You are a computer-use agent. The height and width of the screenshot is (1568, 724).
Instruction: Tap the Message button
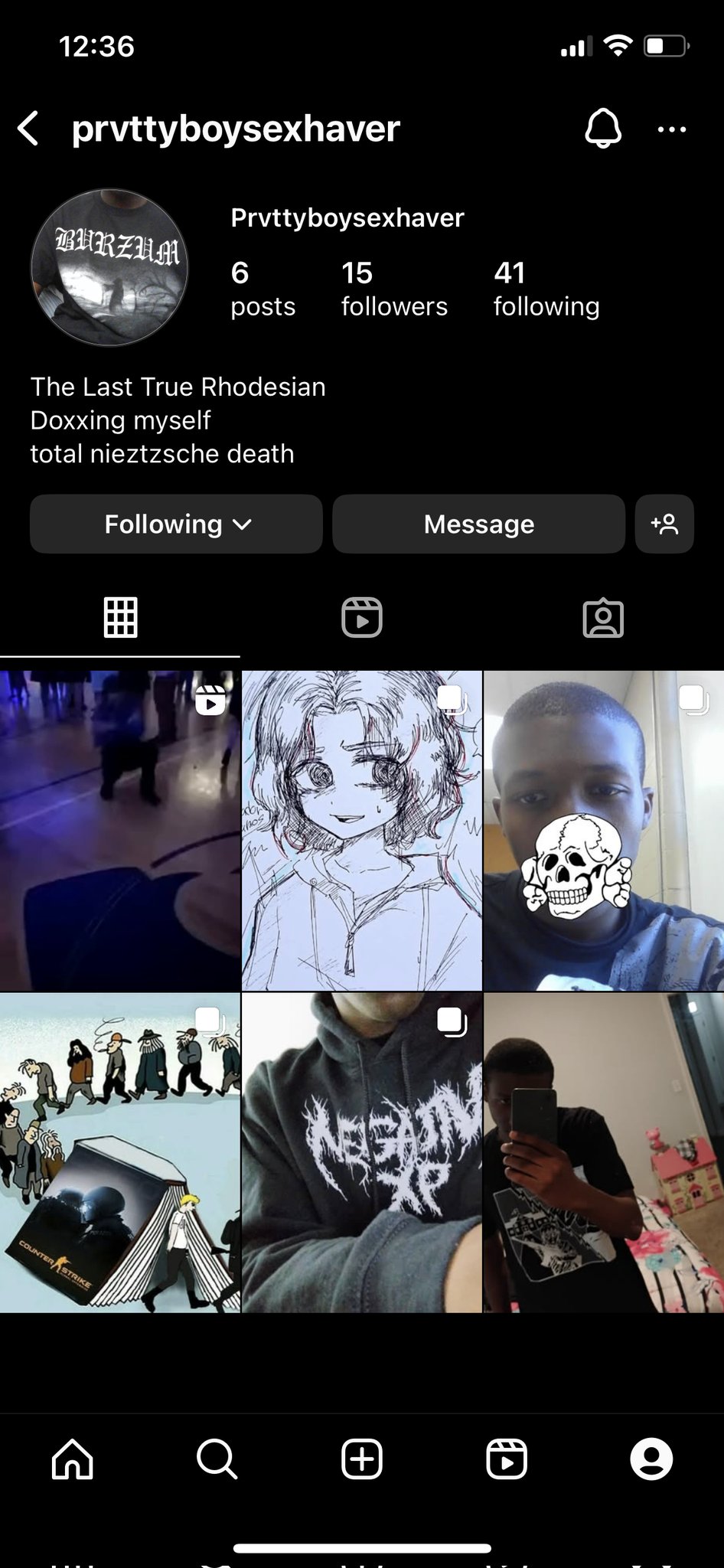(478, 524)
